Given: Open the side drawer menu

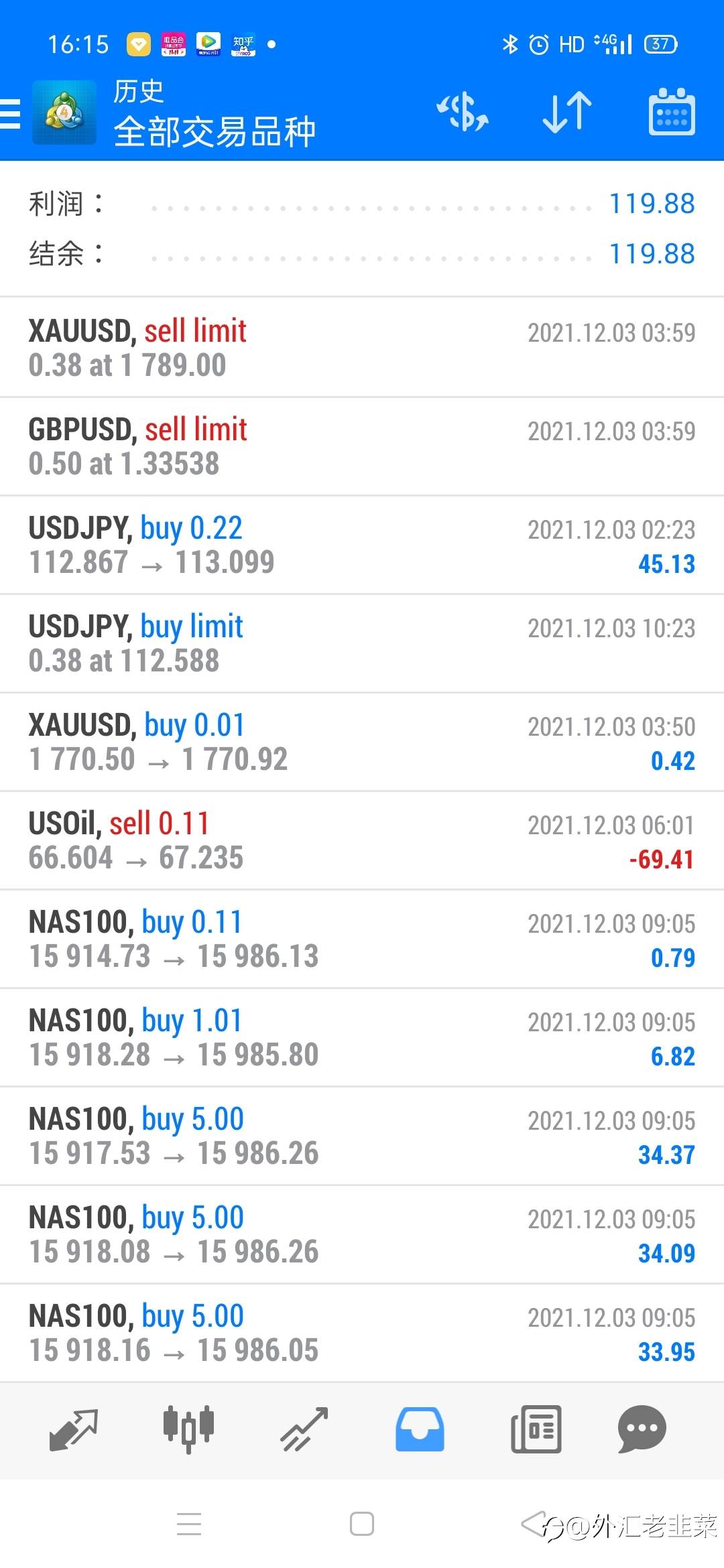Looking at the screenshot, I should 11,113.
